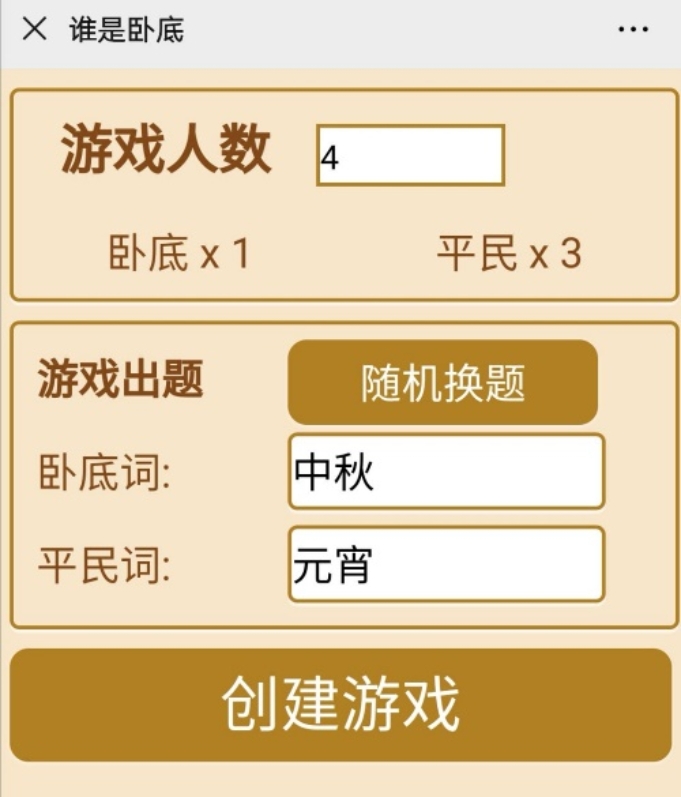This screenshot has height=797, width=681.
Task: Edit the 平民词 text field
Action: pos(446,565)
